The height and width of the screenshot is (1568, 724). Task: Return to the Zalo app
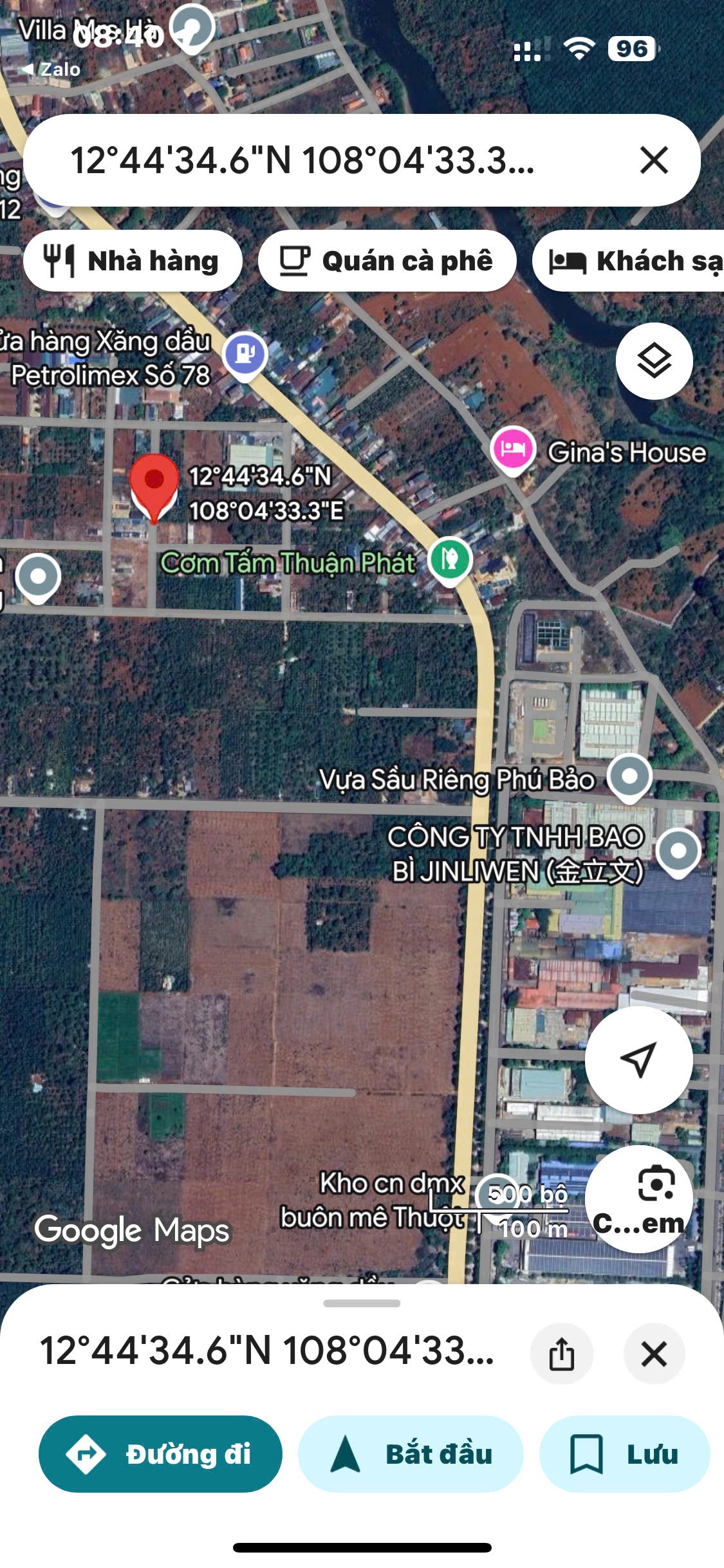(x=51, y=70)
